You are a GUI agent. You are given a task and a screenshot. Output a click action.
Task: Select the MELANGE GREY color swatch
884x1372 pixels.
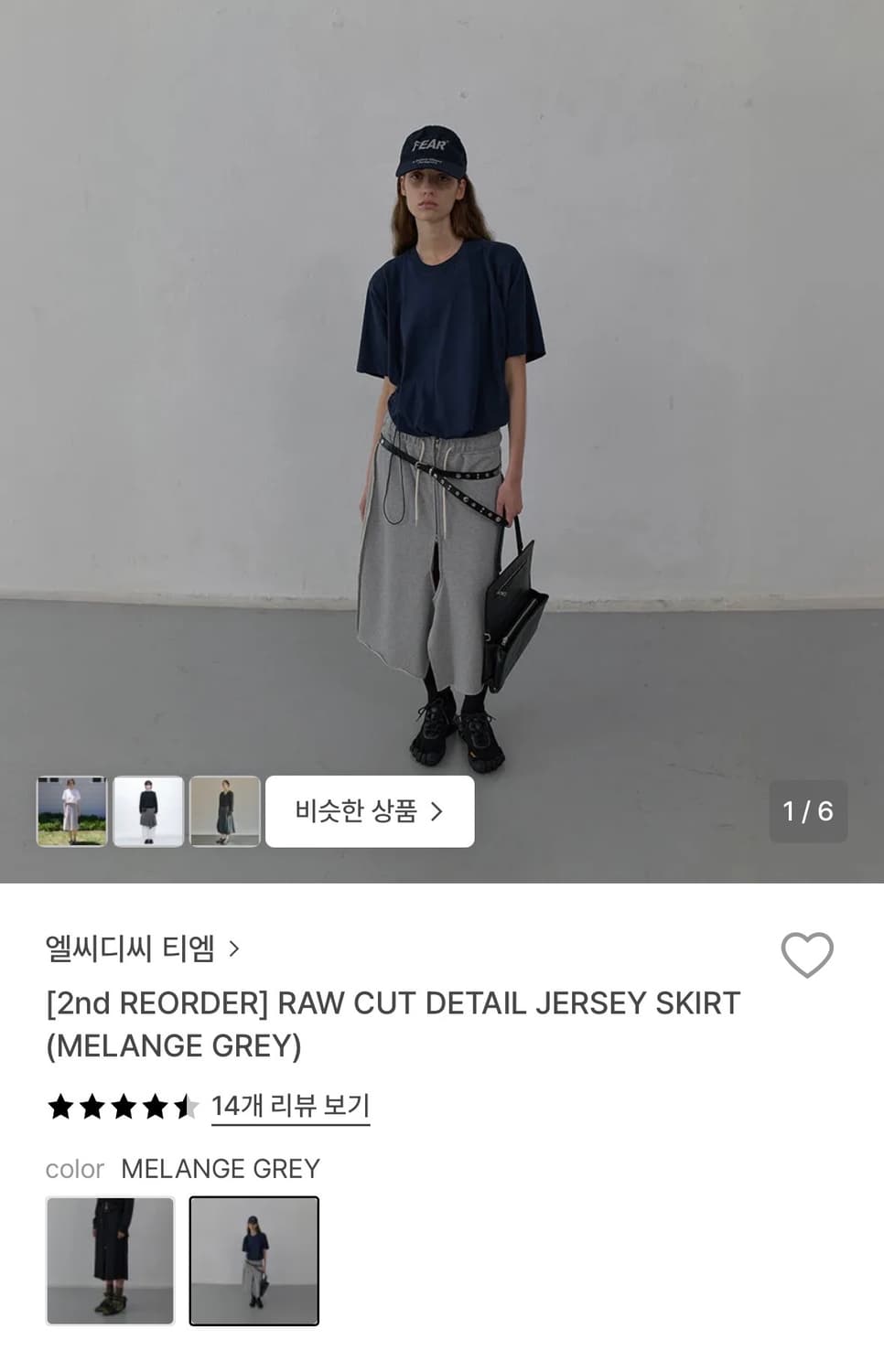click(x=253, y=1260)
